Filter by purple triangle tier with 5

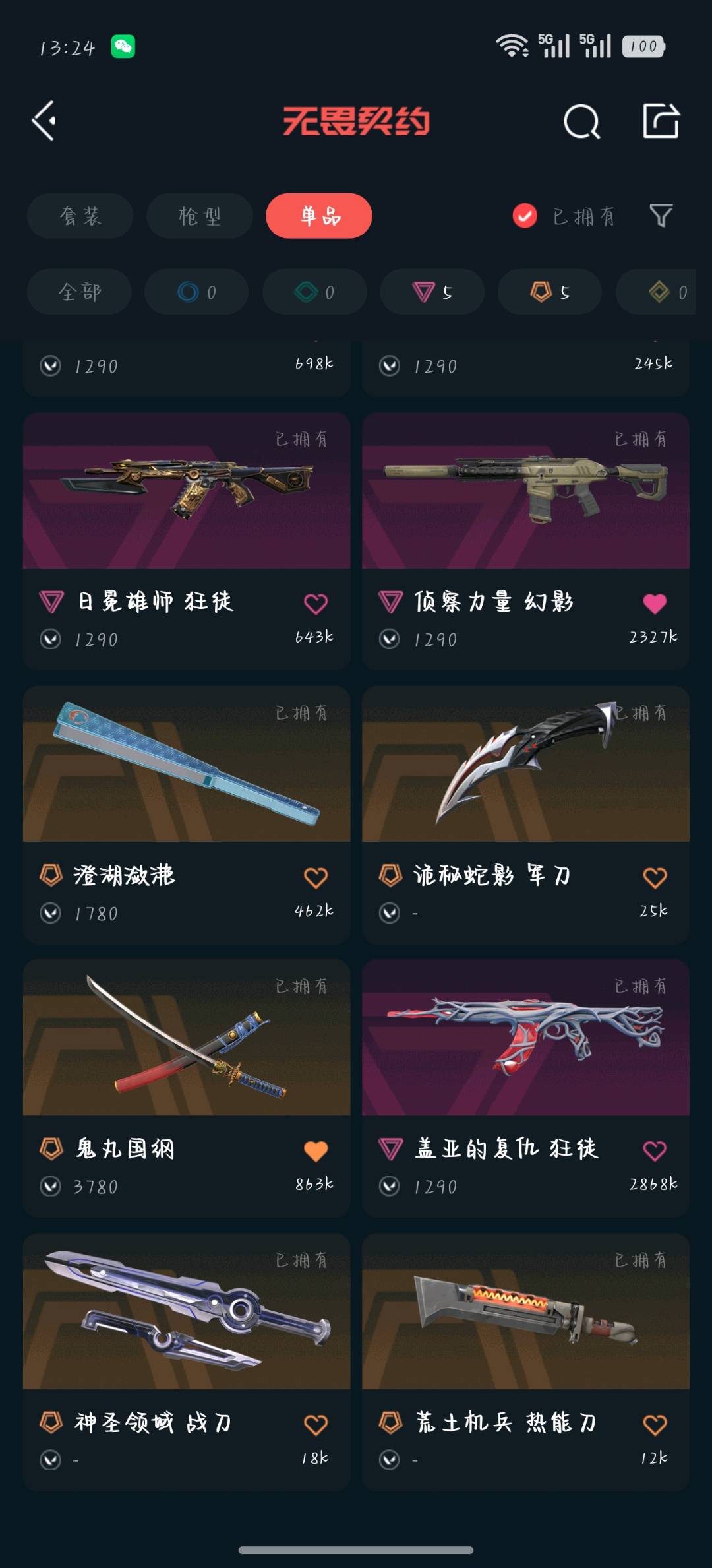(432, 292)
